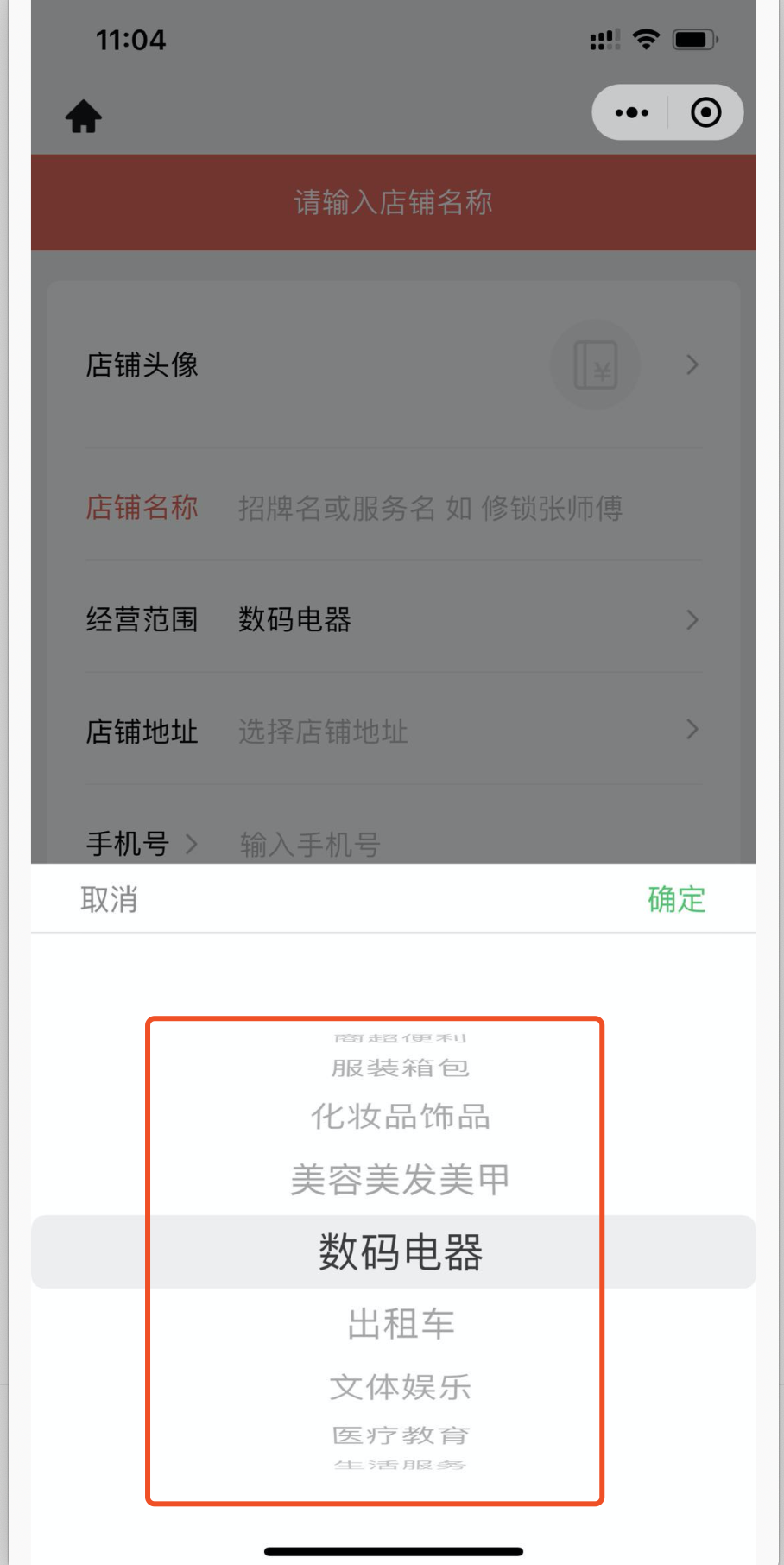Image resolution: width=784 pixels, height=1565 pixels.
Task: Select 美容美发美甲 in the picker
Action: click(400, 1179)
